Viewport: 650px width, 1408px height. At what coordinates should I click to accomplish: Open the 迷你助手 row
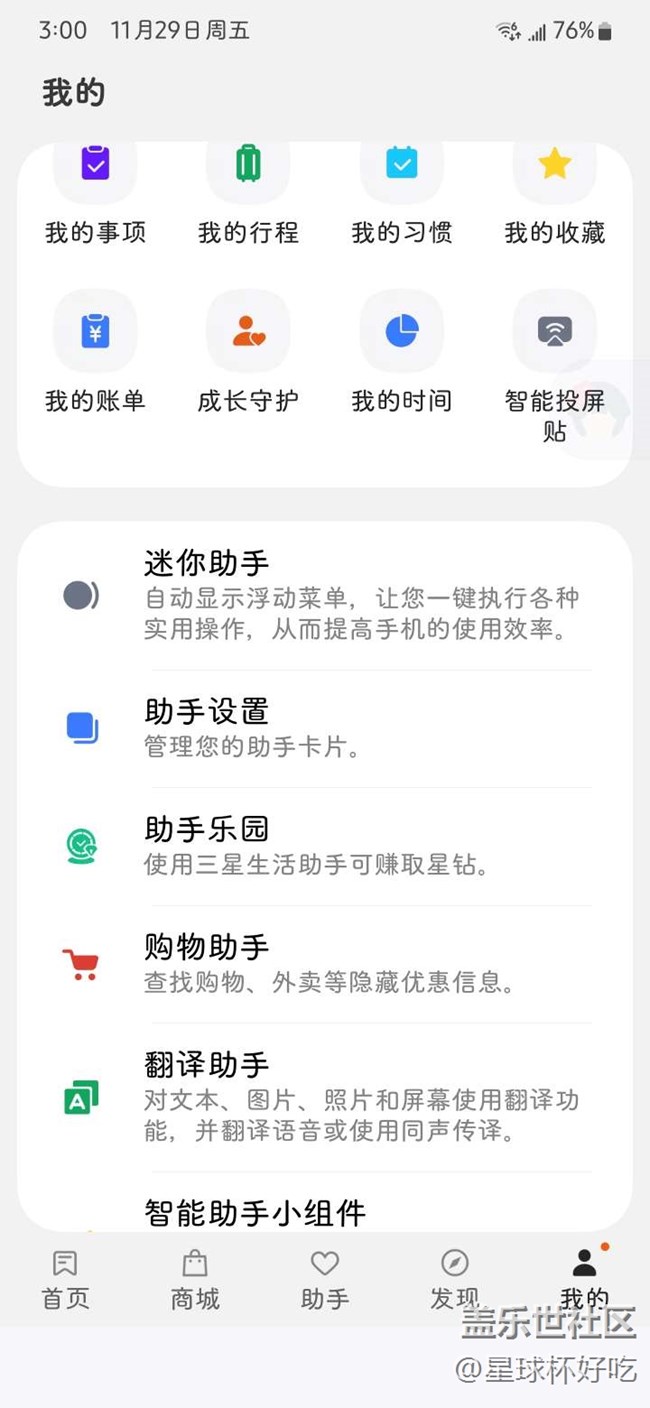tap(325, 596)
